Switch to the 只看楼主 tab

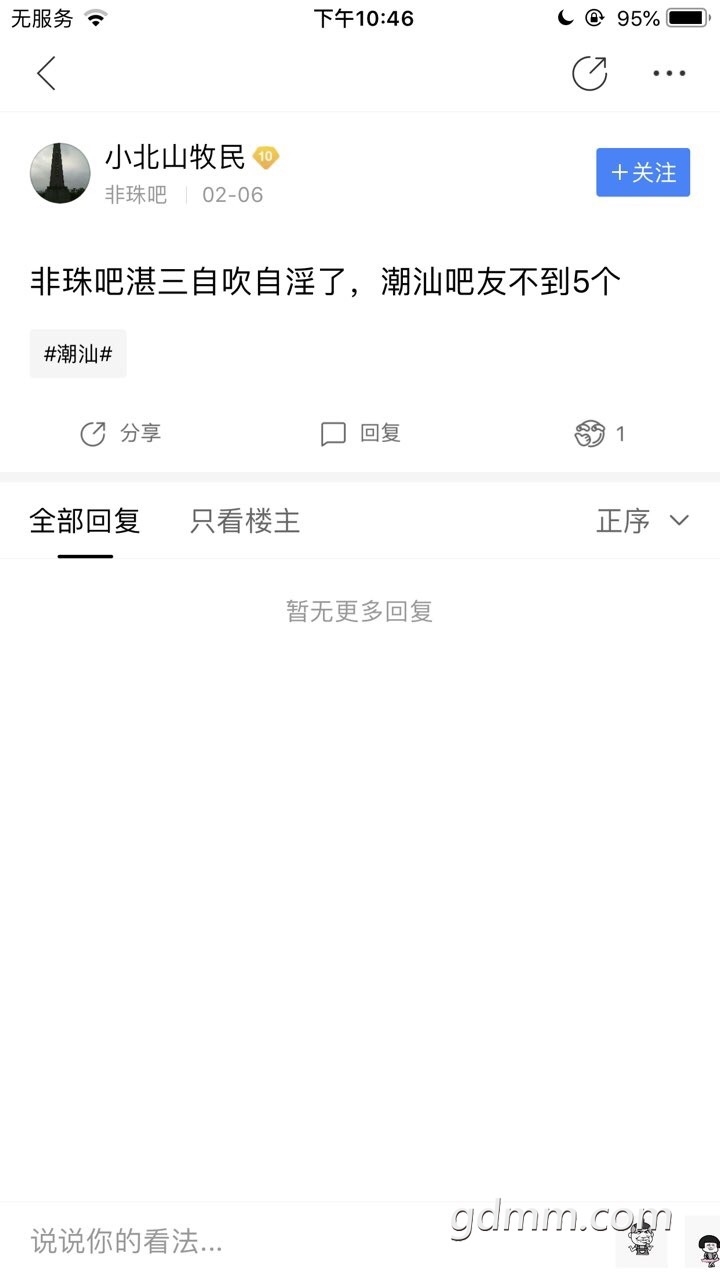pos(245,521)
